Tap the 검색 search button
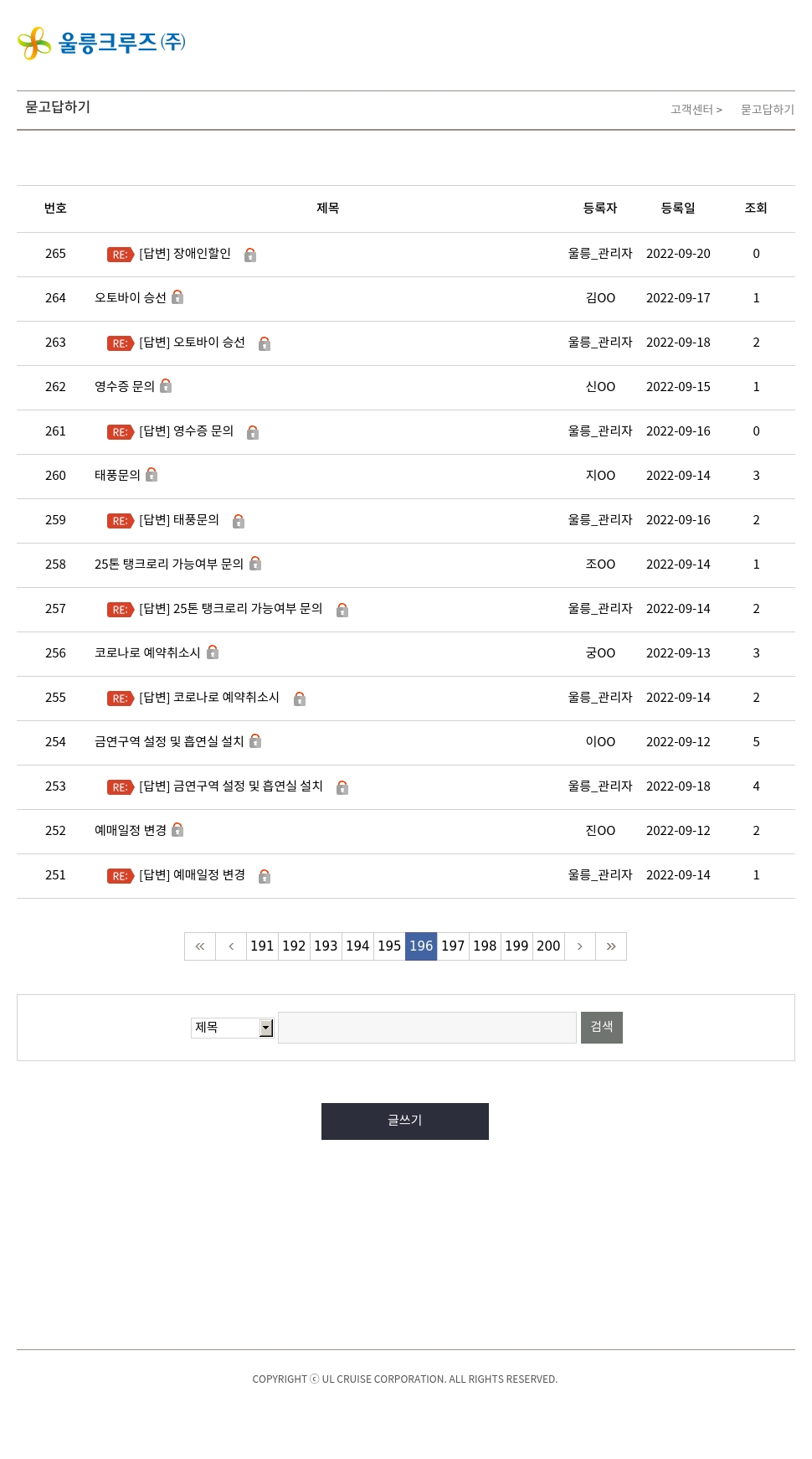 (x=602, y=1027)
